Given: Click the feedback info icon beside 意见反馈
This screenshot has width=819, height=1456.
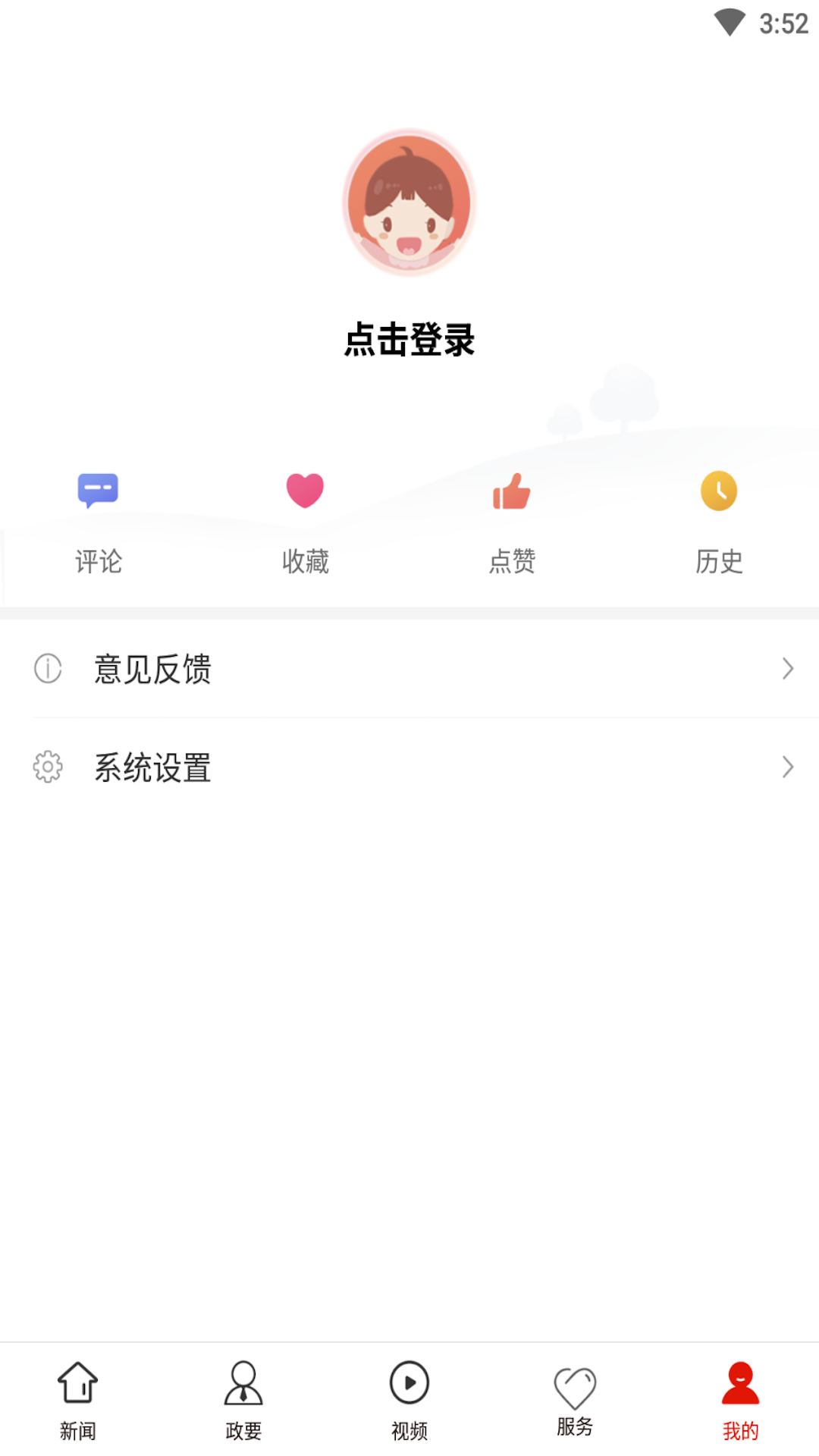Looking at the screenshot, I should (48, 669).
